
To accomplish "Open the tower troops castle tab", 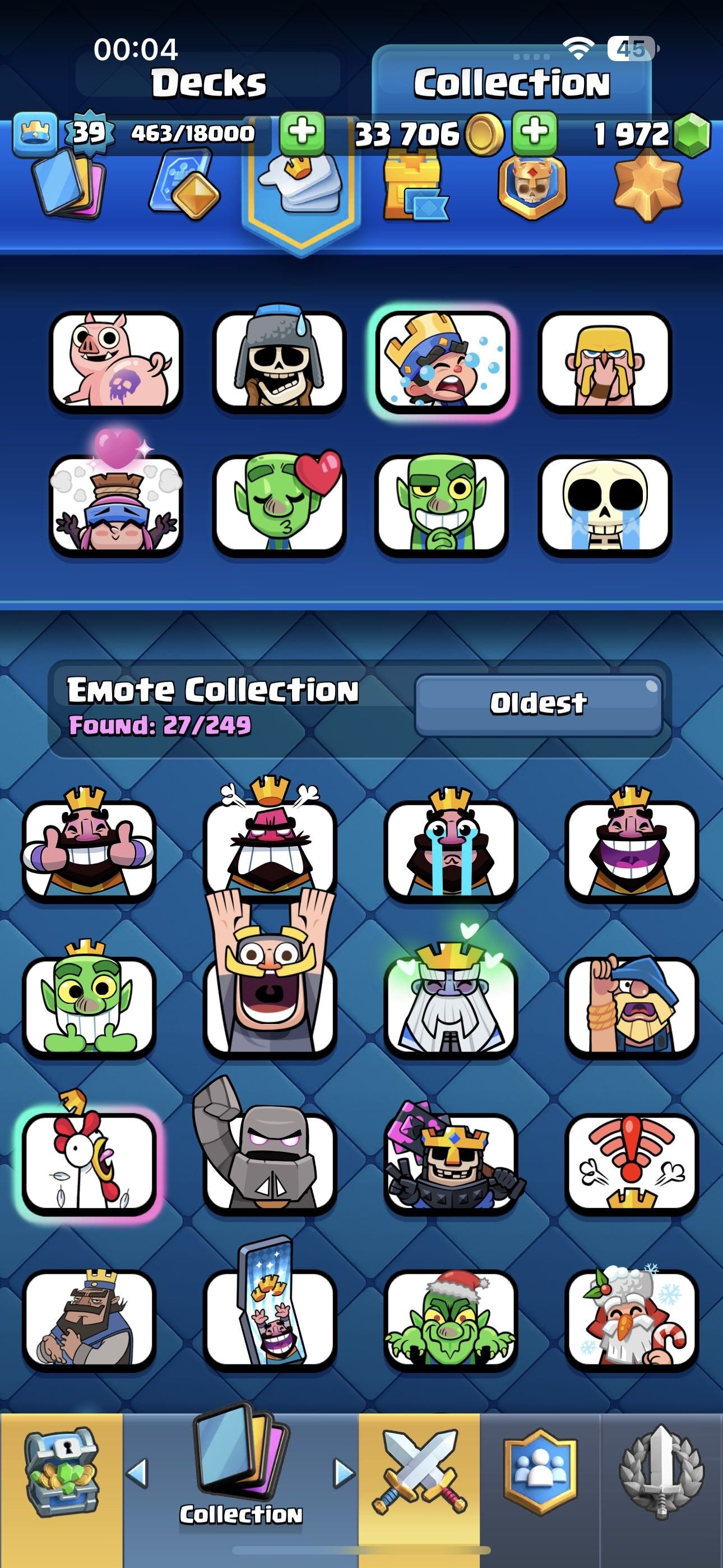I will (413, 186).
